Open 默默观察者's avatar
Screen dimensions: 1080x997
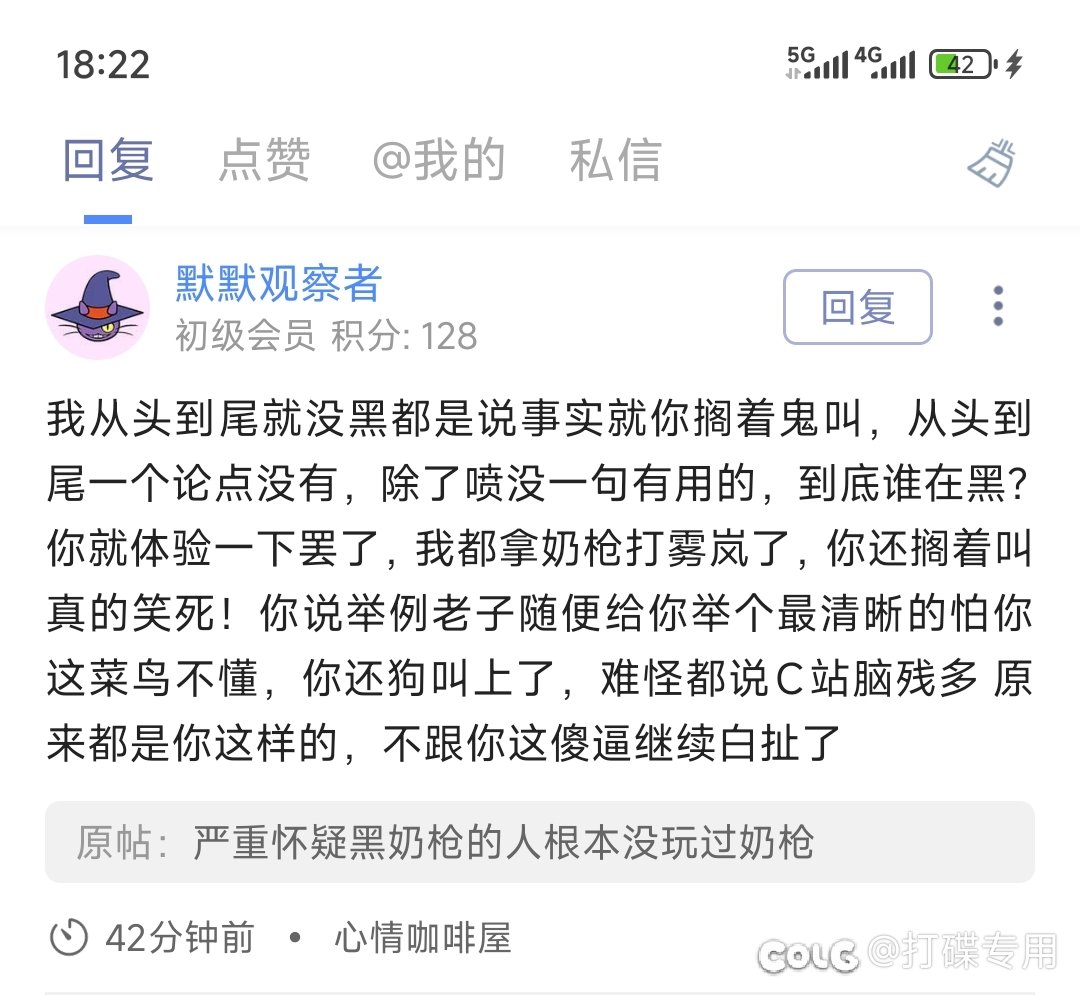click(98, 307)
